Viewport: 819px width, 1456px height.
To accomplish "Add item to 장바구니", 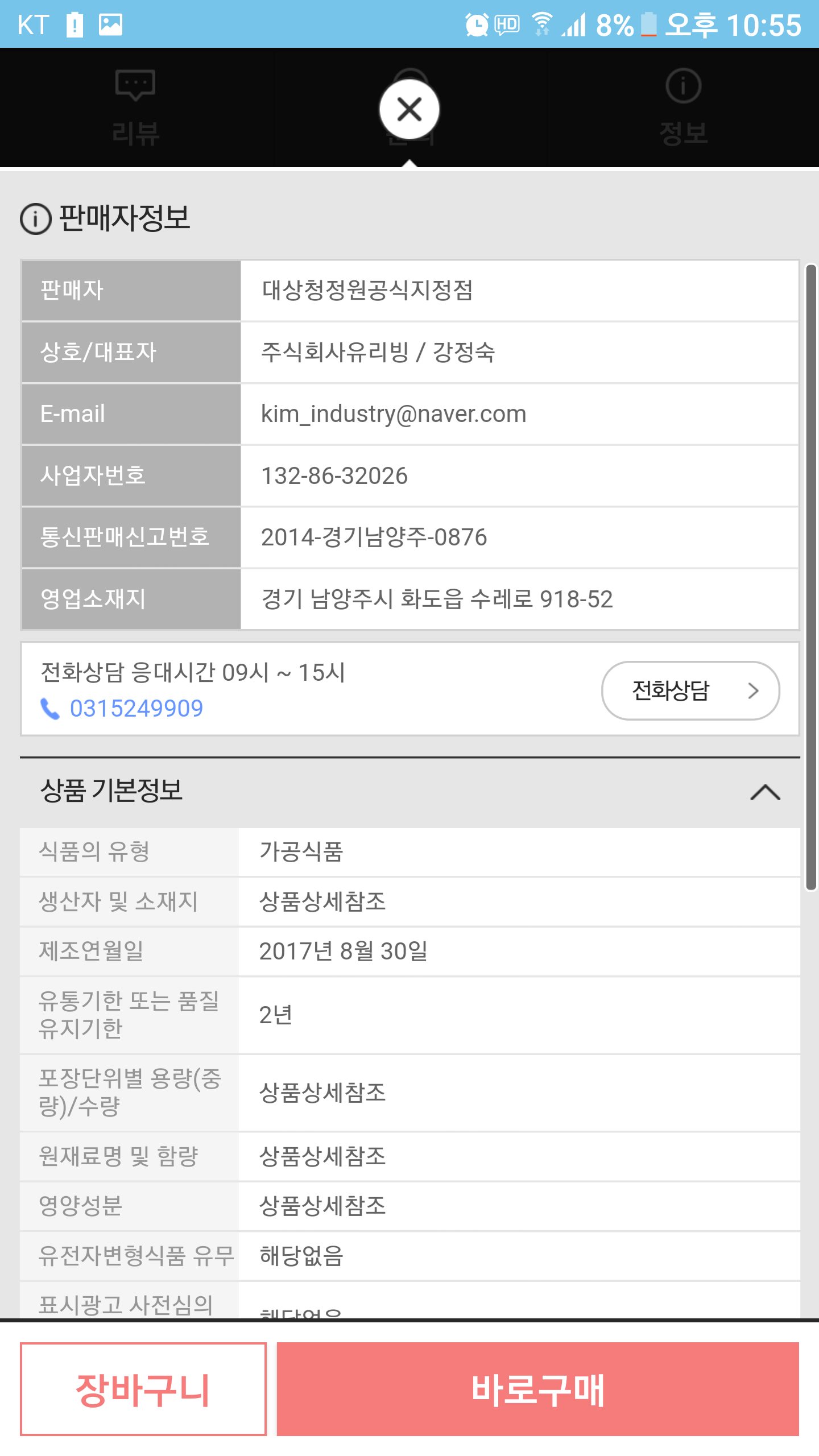I will tap(143, 1389).
